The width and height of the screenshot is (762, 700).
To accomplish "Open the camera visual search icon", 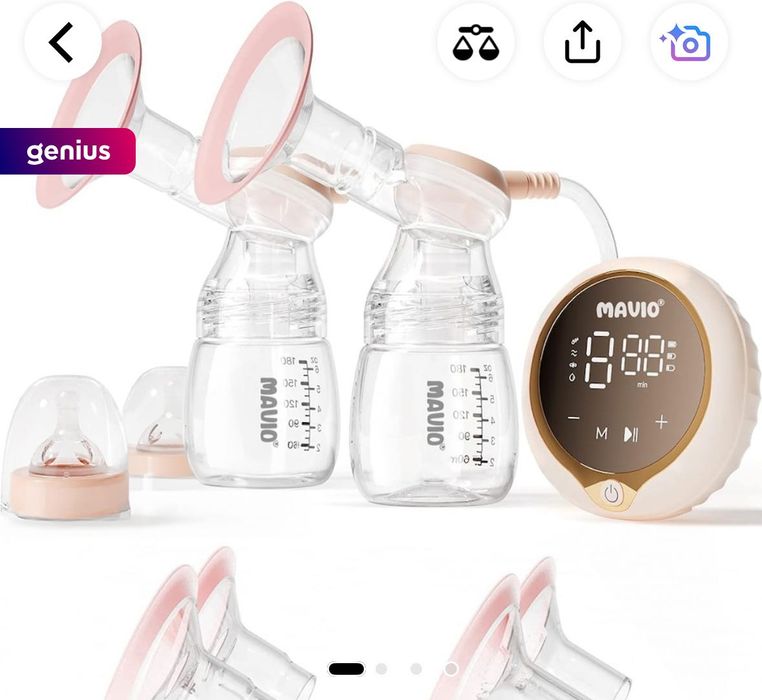I will (x=688, y=43).
